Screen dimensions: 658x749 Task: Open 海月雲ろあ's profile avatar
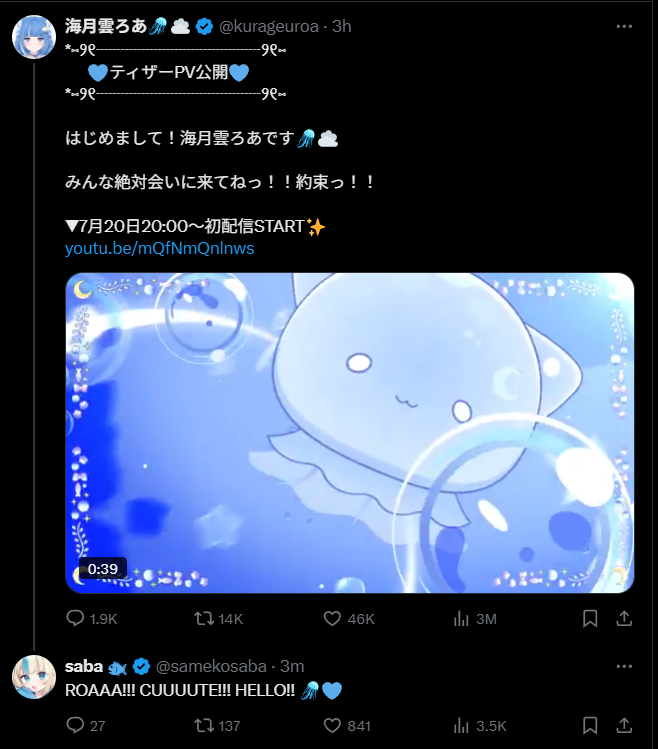coord(33,37)
